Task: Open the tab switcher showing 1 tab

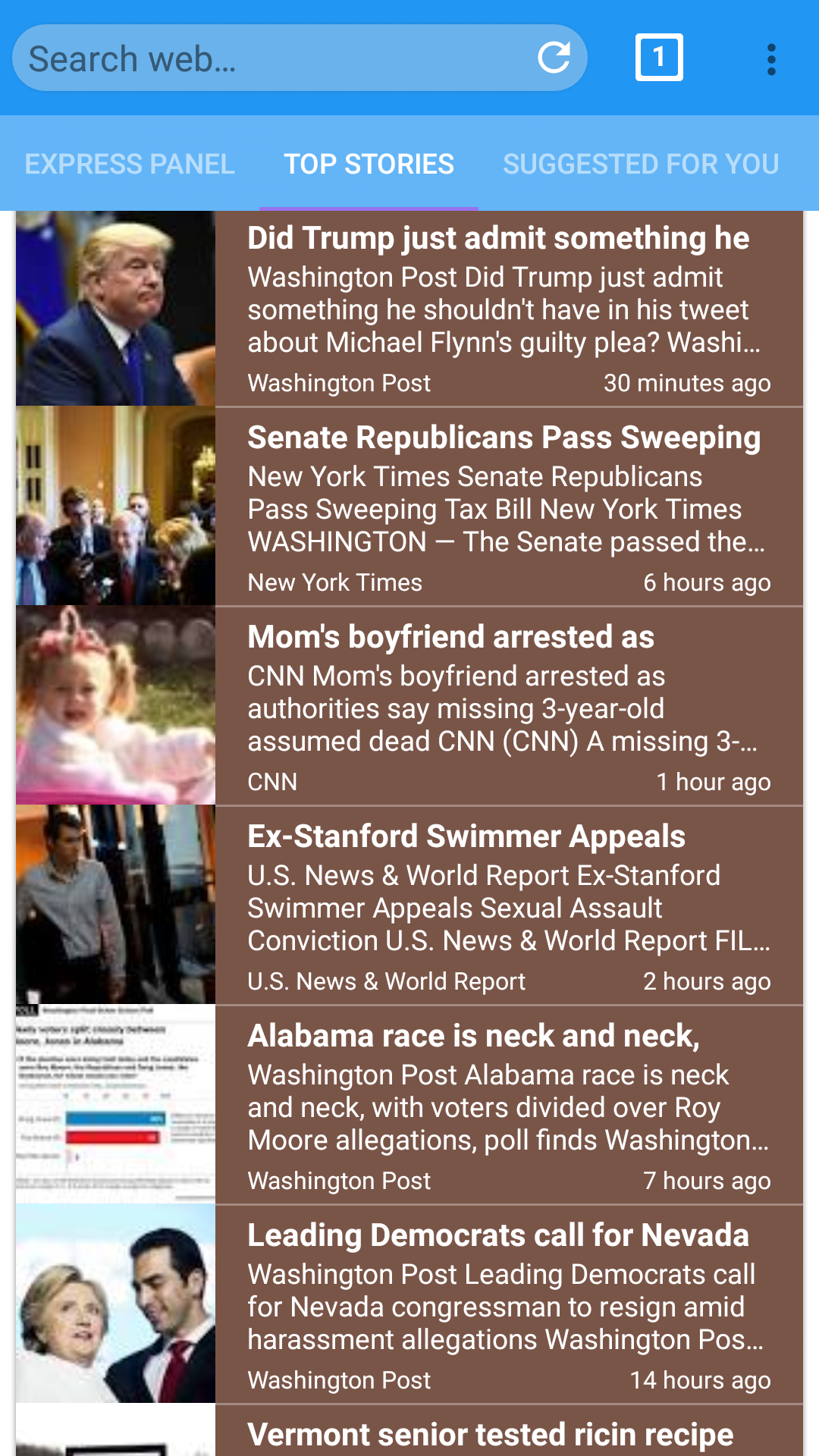Action: pyautogui.click(x=658, y=58)
